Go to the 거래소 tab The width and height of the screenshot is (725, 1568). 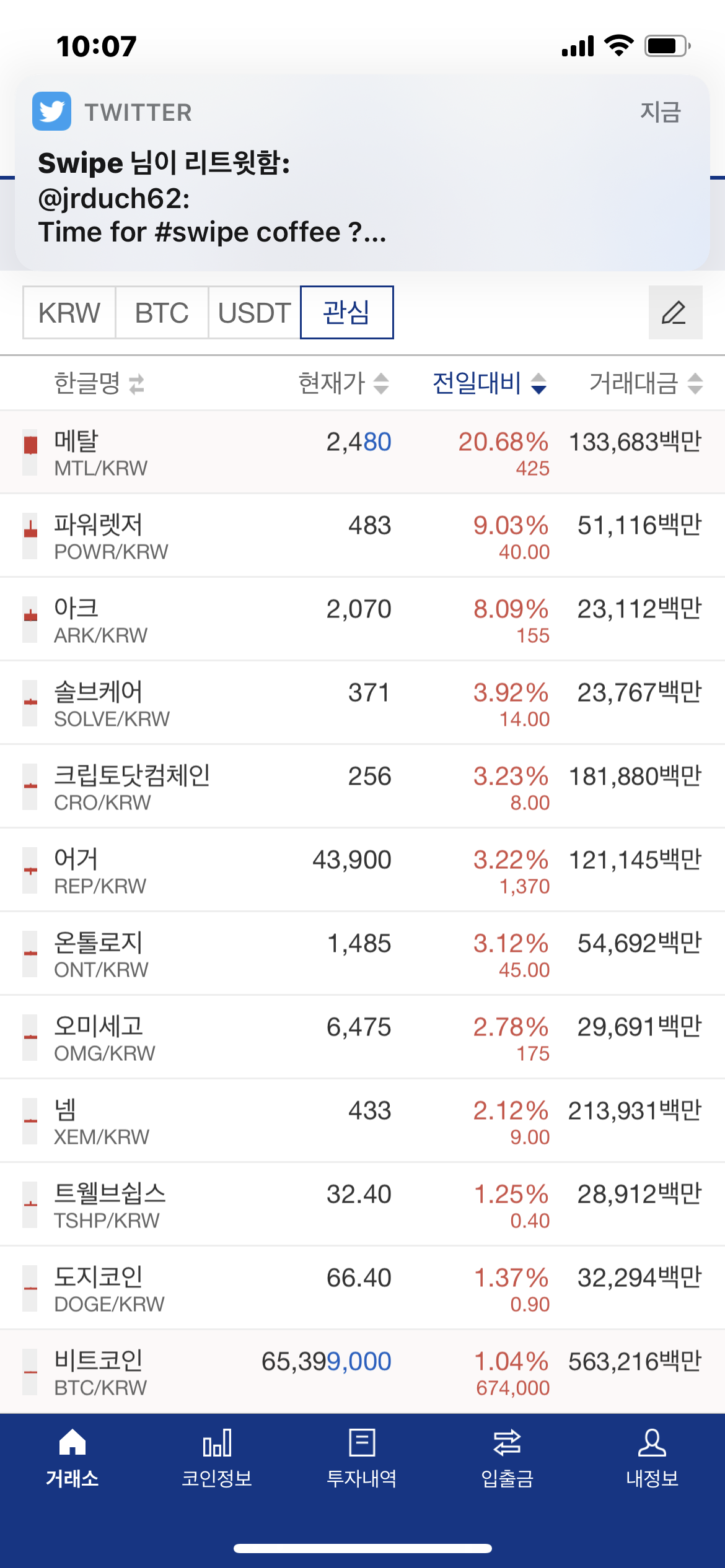click(x=72, y=1458)
